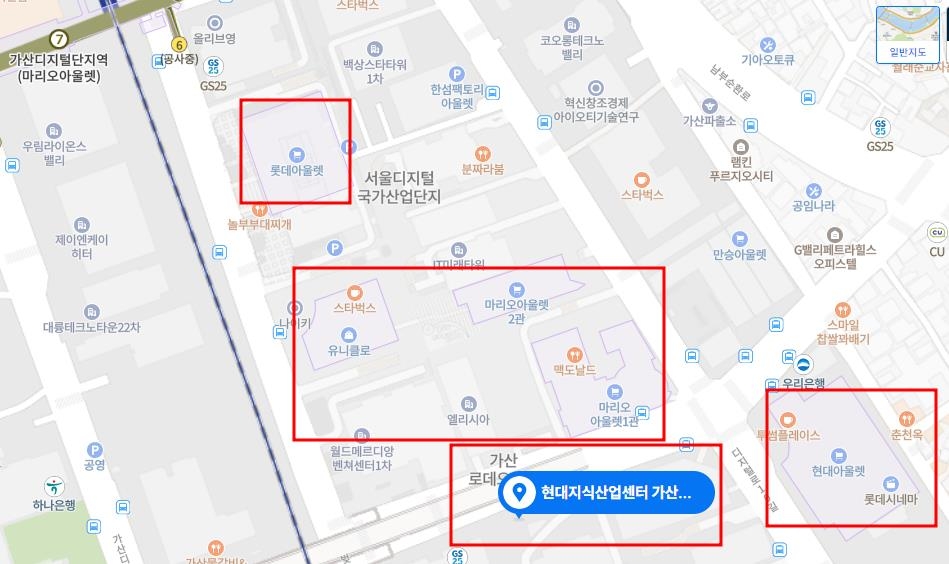Open the 올리브영 store marker
Screen dimensions: 949x564
coord(214,23)
